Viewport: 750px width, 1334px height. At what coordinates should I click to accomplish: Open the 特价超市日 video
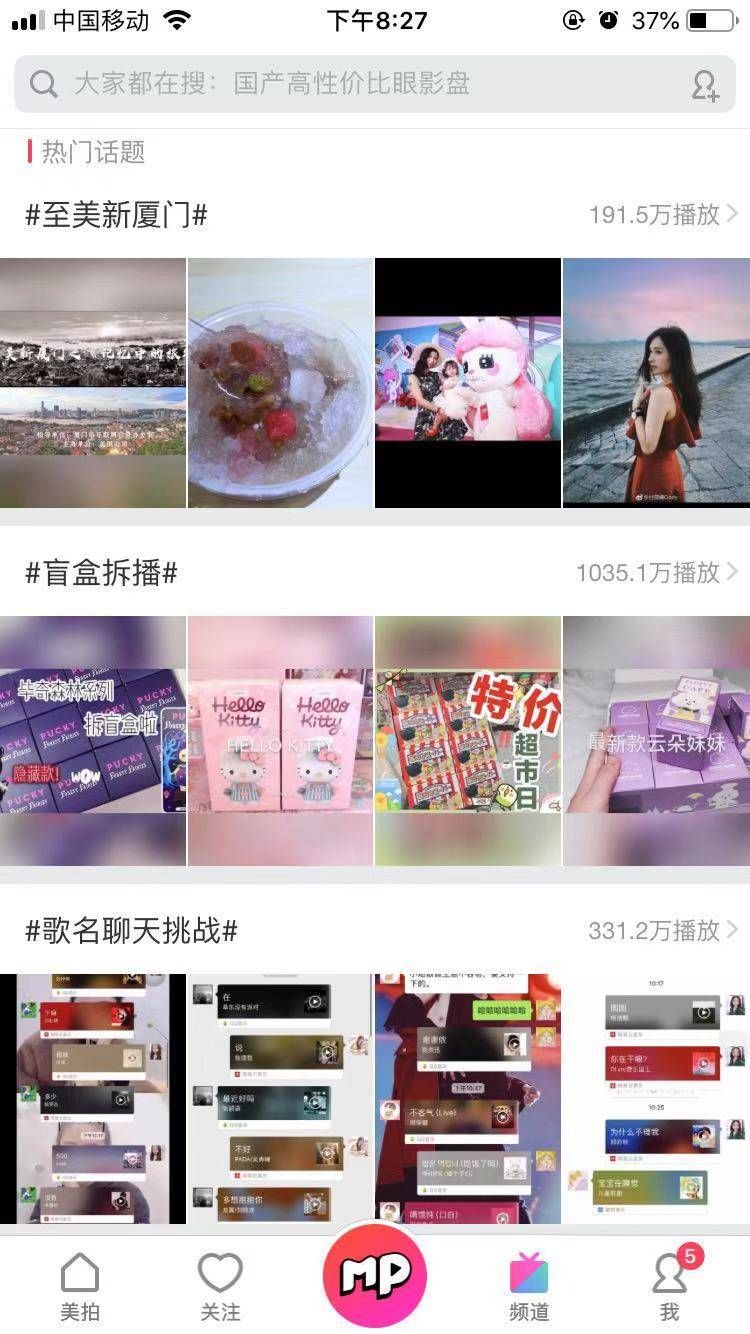point(468,741)
